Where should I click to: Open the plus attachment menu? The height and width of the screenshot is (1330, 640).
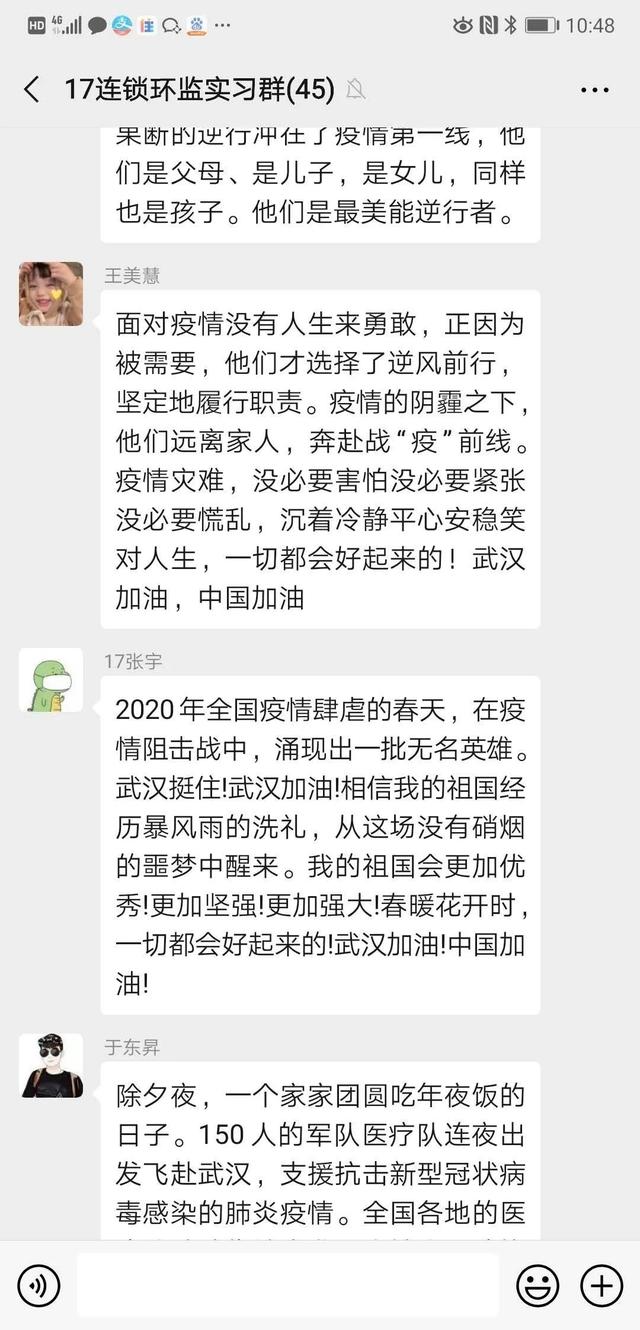click(601, 1285)
